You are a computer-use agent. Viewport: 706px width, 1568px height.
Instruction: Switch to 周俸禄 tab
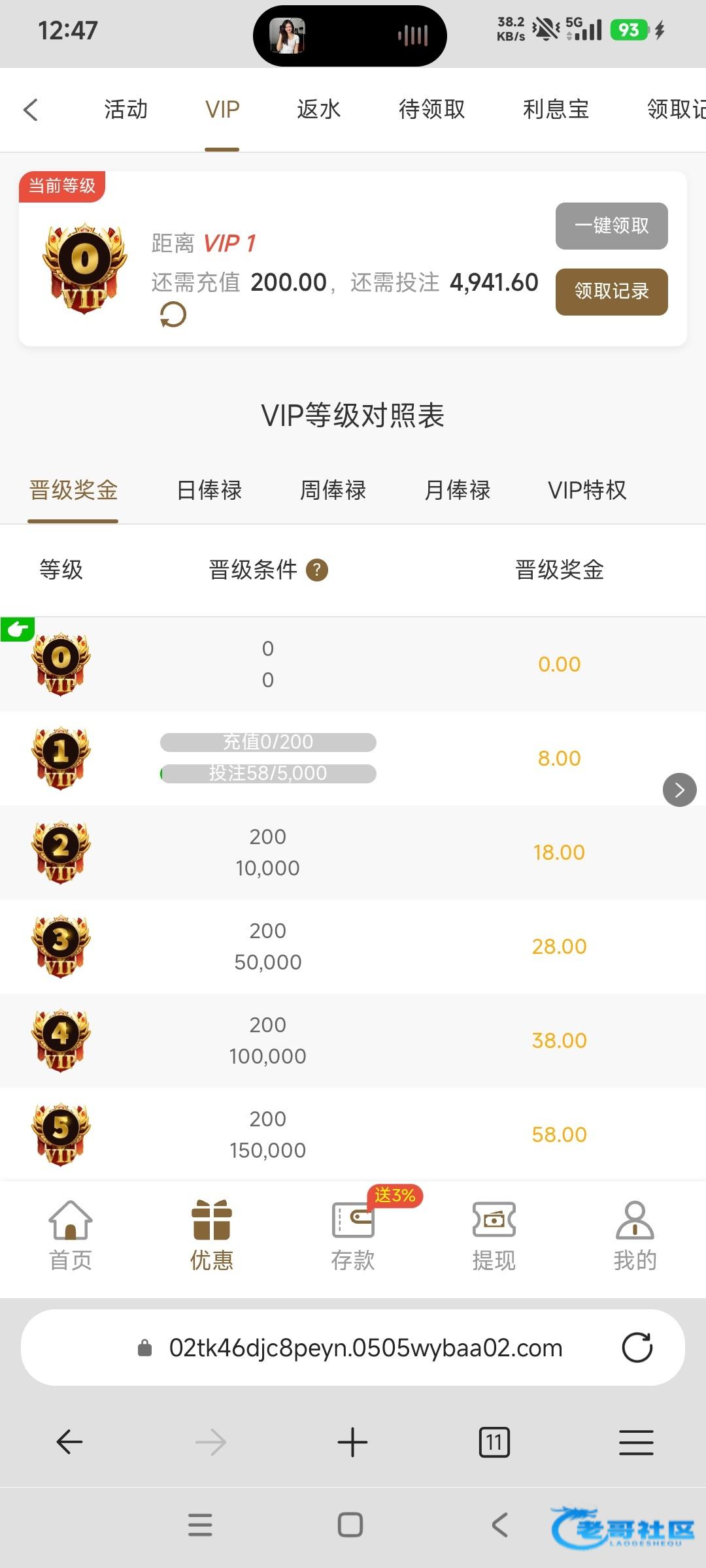(x=333, y=490)
